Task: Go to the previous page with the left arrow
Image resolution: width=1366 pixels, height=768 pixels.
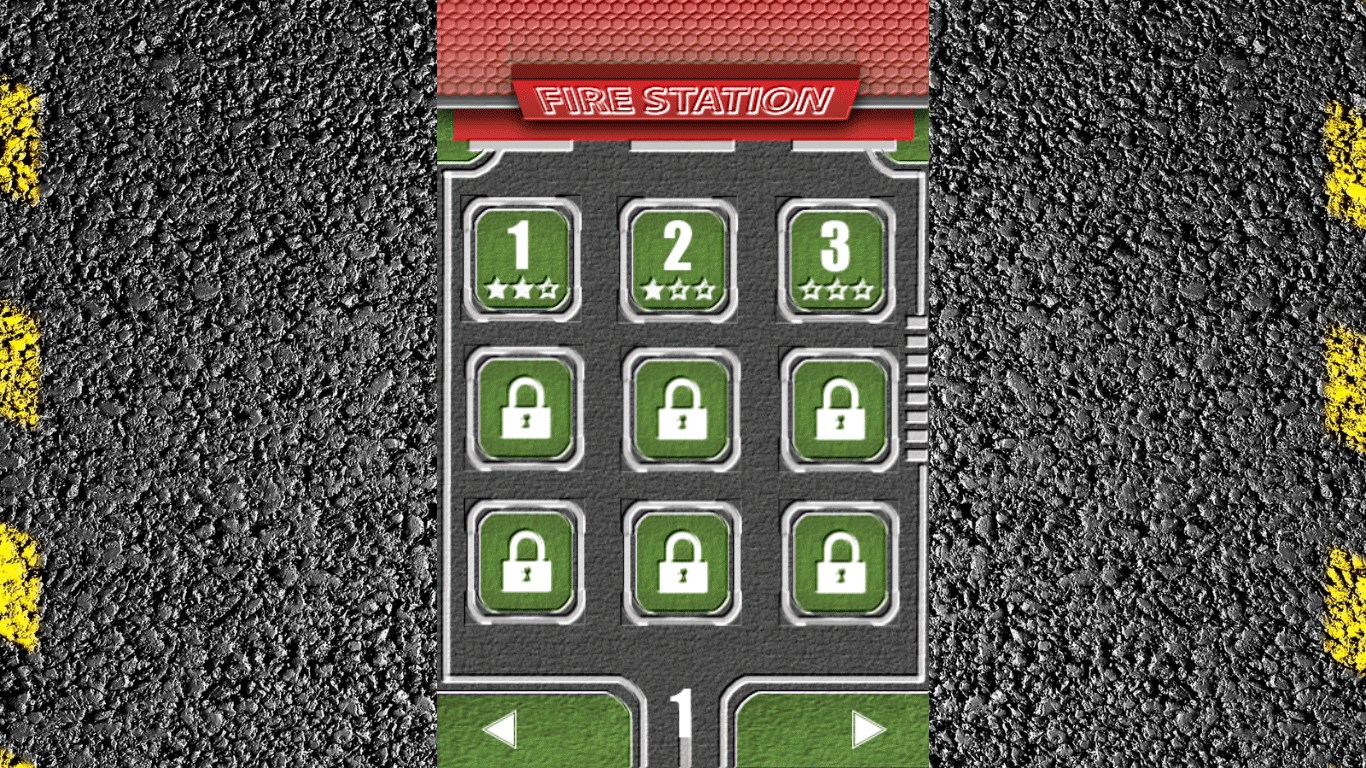Action: tap(499, 729)
